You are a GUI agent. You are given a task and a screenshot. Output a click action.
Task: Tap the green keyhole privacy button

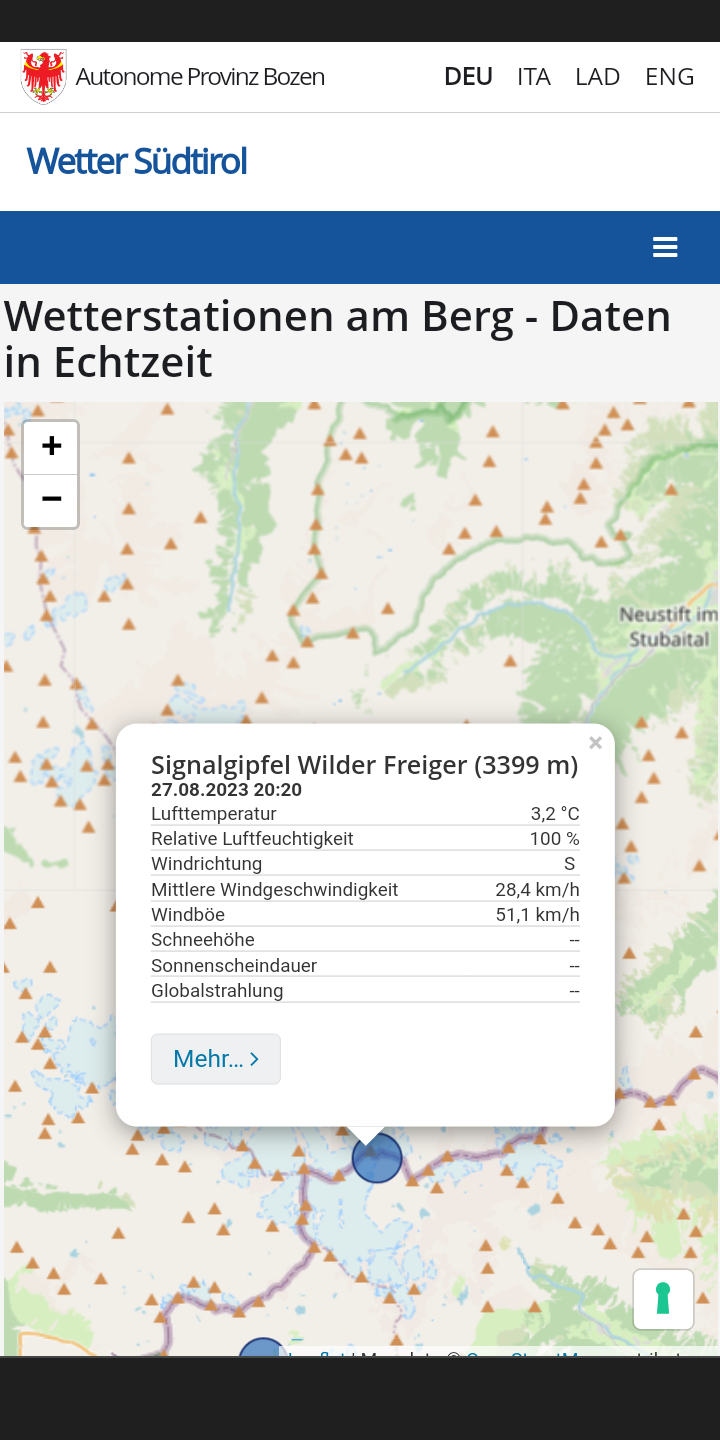point(663,1299)
